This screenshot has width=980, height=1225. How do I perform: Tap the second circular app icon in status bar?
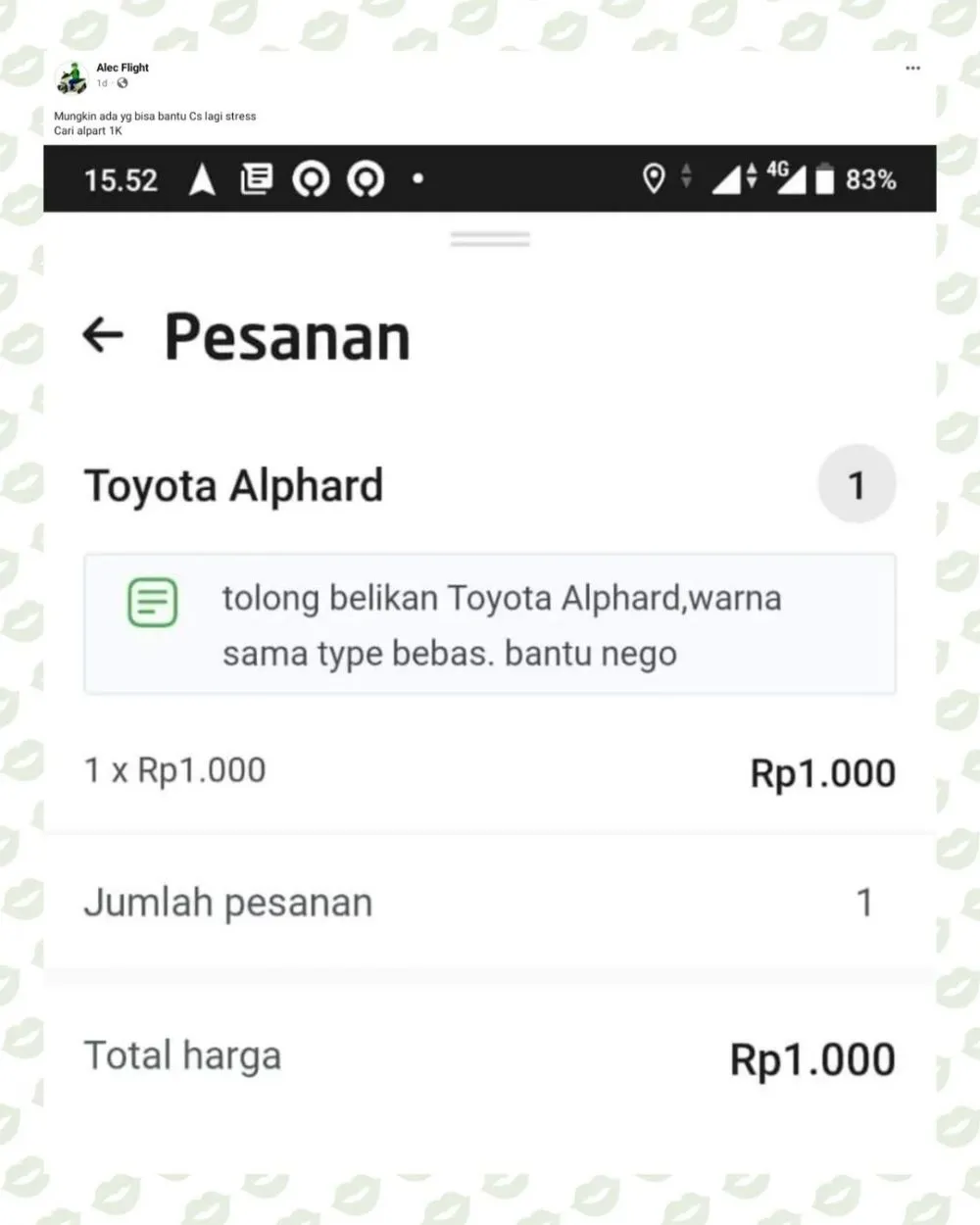point(366,178)
